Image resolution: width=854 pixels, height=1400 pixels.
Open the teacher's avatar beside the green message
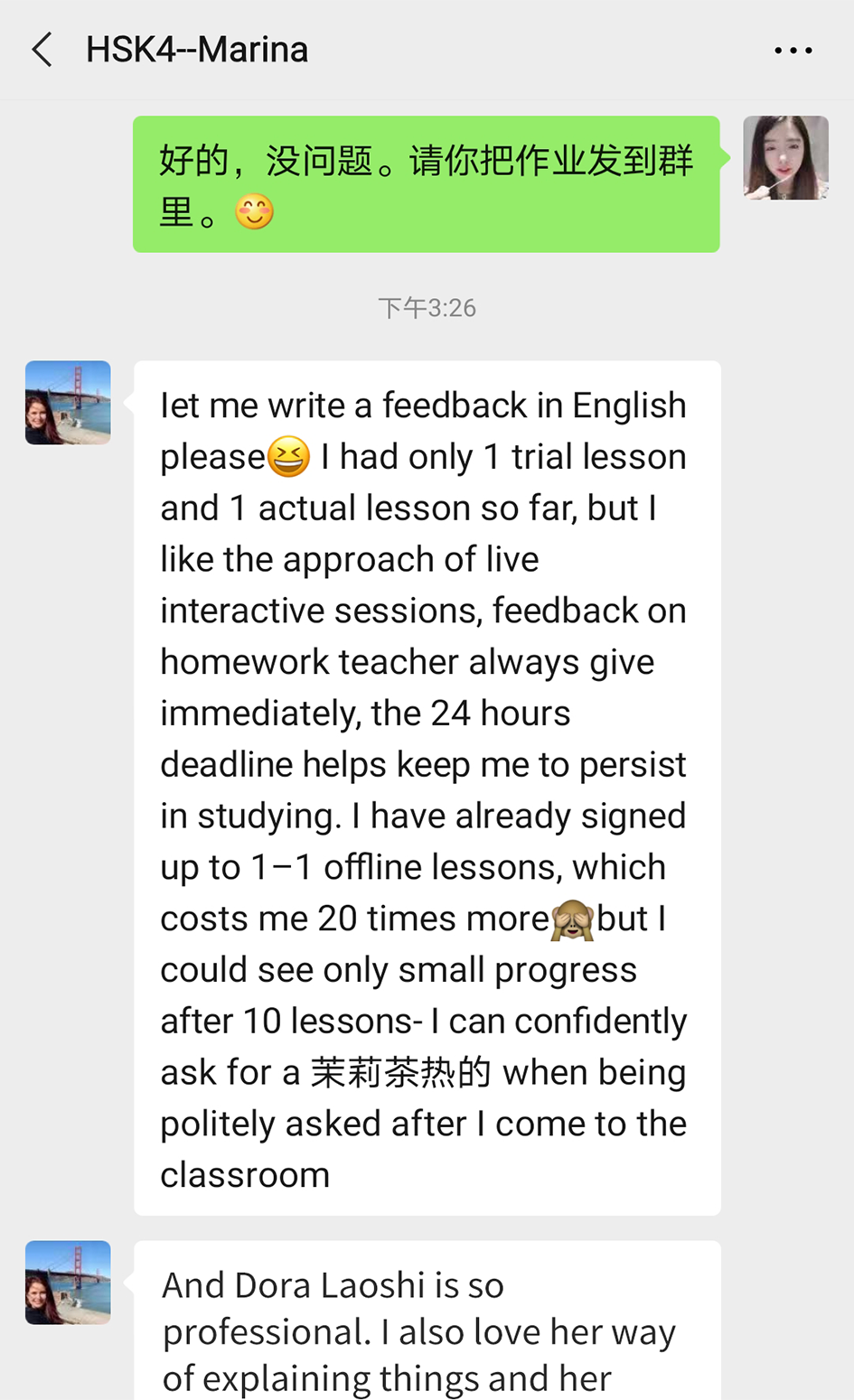785,157
